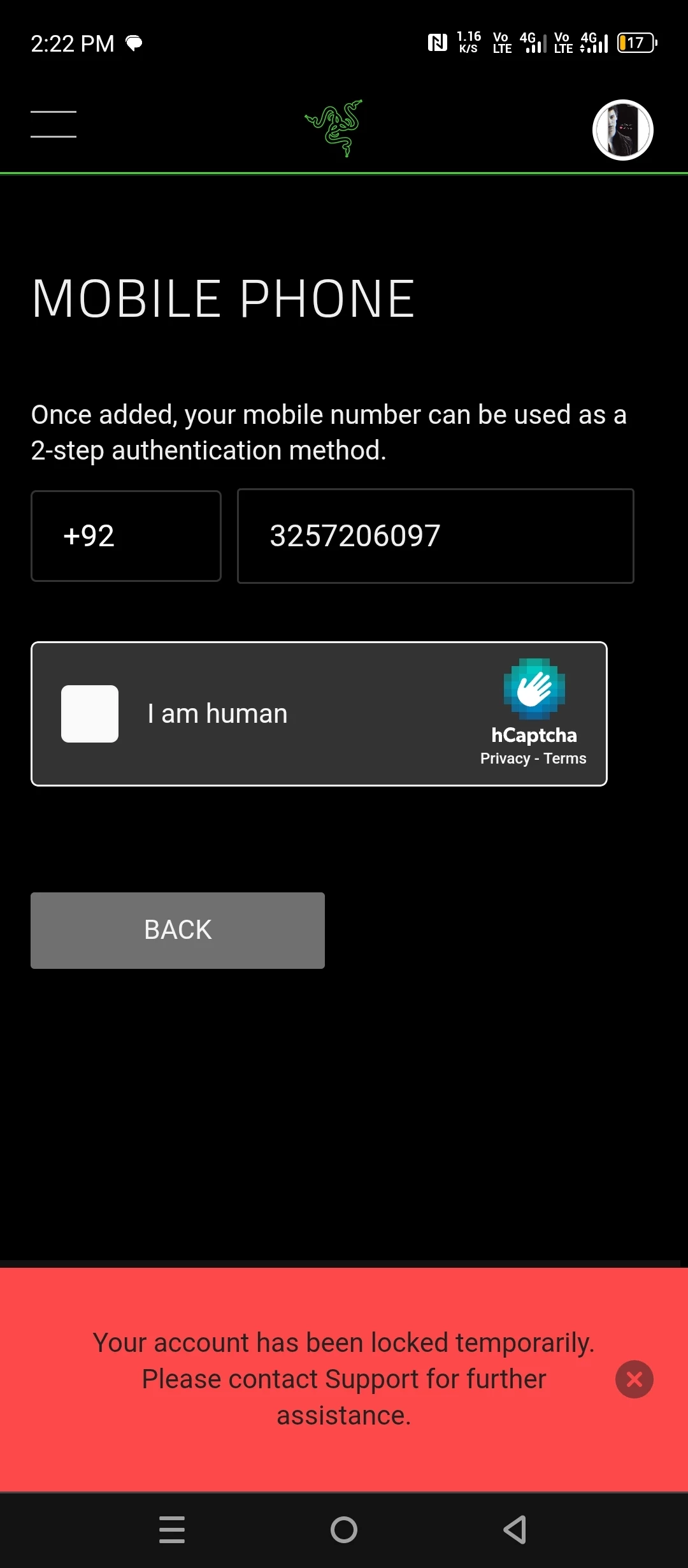Open hCaptcha Privacy link
Screen dimensions: 688x1568
point(505,759)
